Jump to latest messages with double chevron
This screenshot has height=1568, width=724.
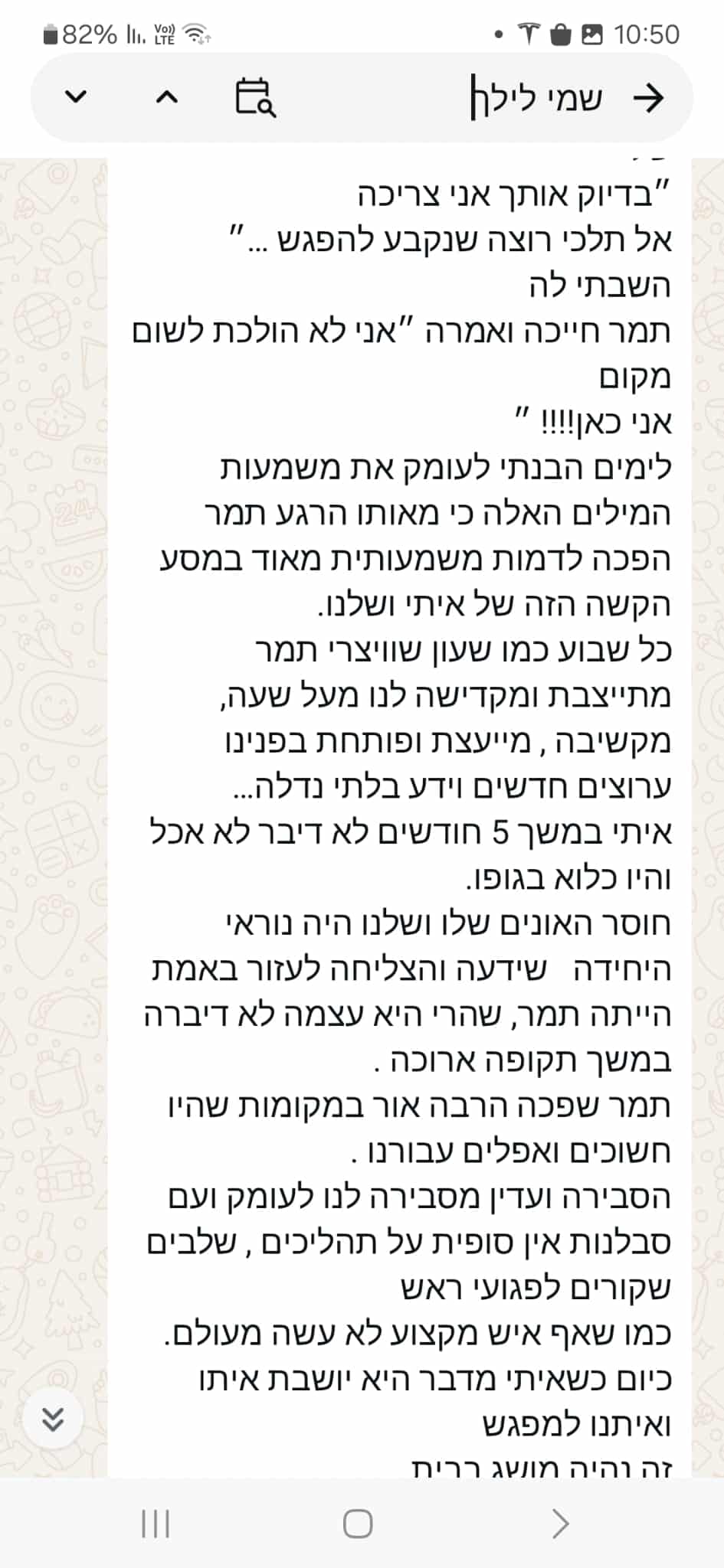[53, 1419]
